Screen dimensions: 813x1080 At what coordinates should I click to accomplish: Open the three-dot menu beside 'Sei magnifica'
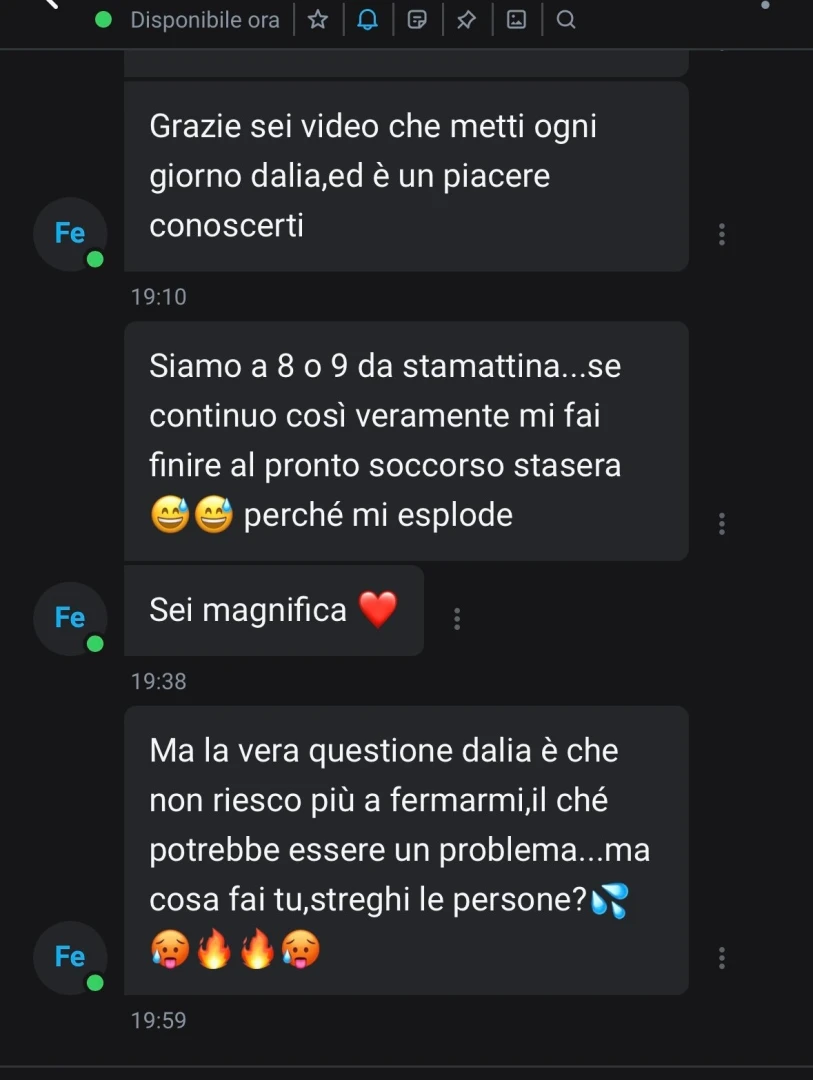[457, 617]
